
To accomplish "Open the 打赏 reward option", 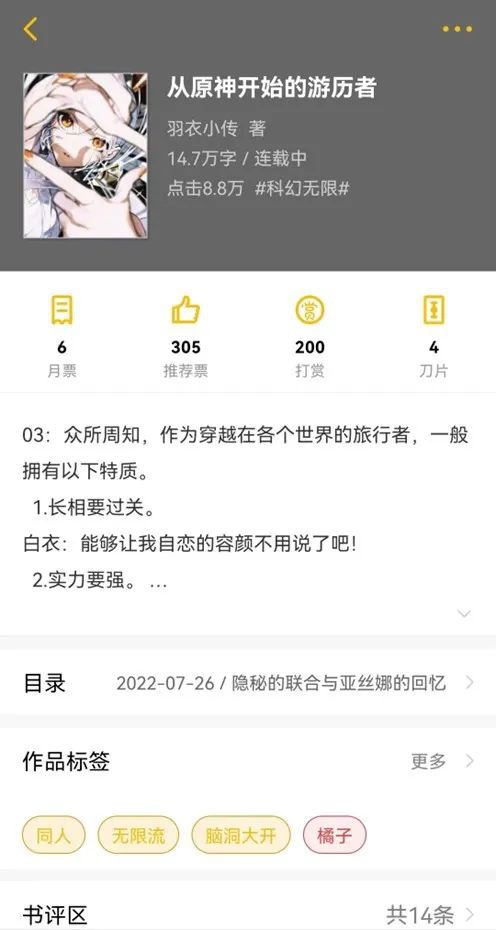I will 310,337.
